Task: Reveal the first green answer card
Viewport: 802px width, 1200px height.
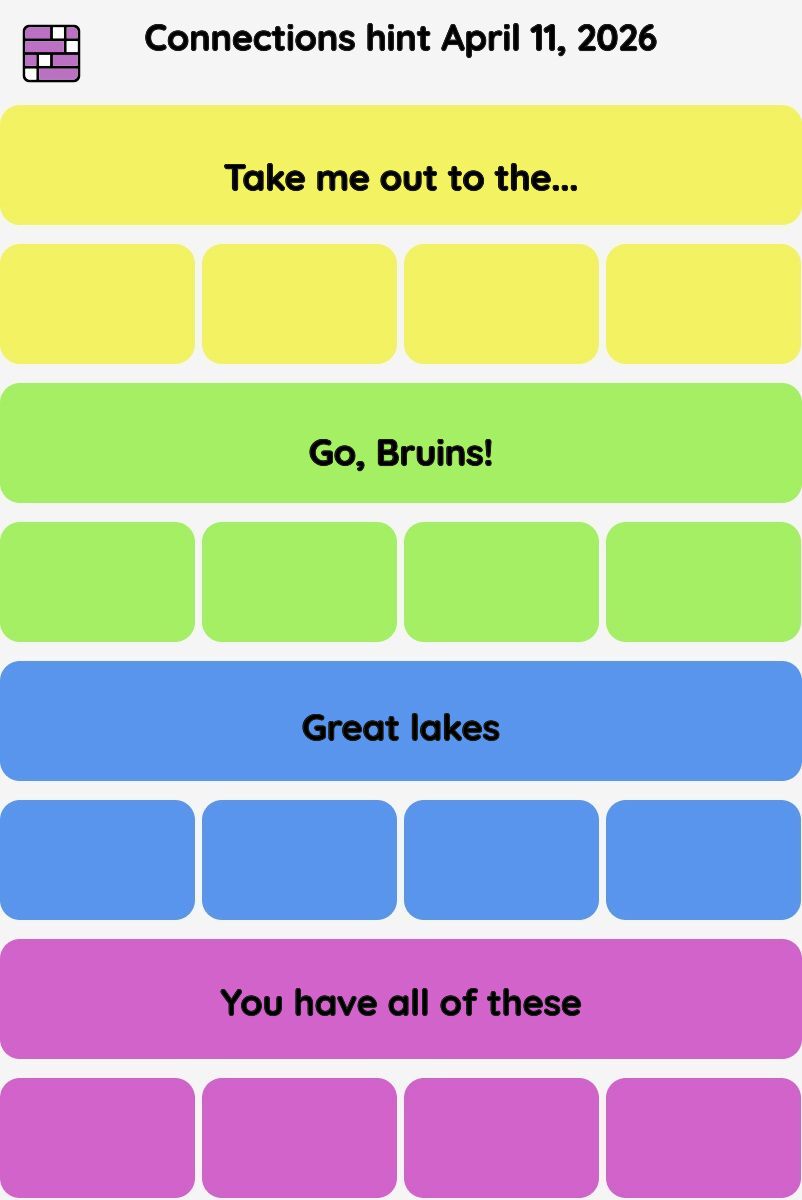Action: [x=98, y=580]
